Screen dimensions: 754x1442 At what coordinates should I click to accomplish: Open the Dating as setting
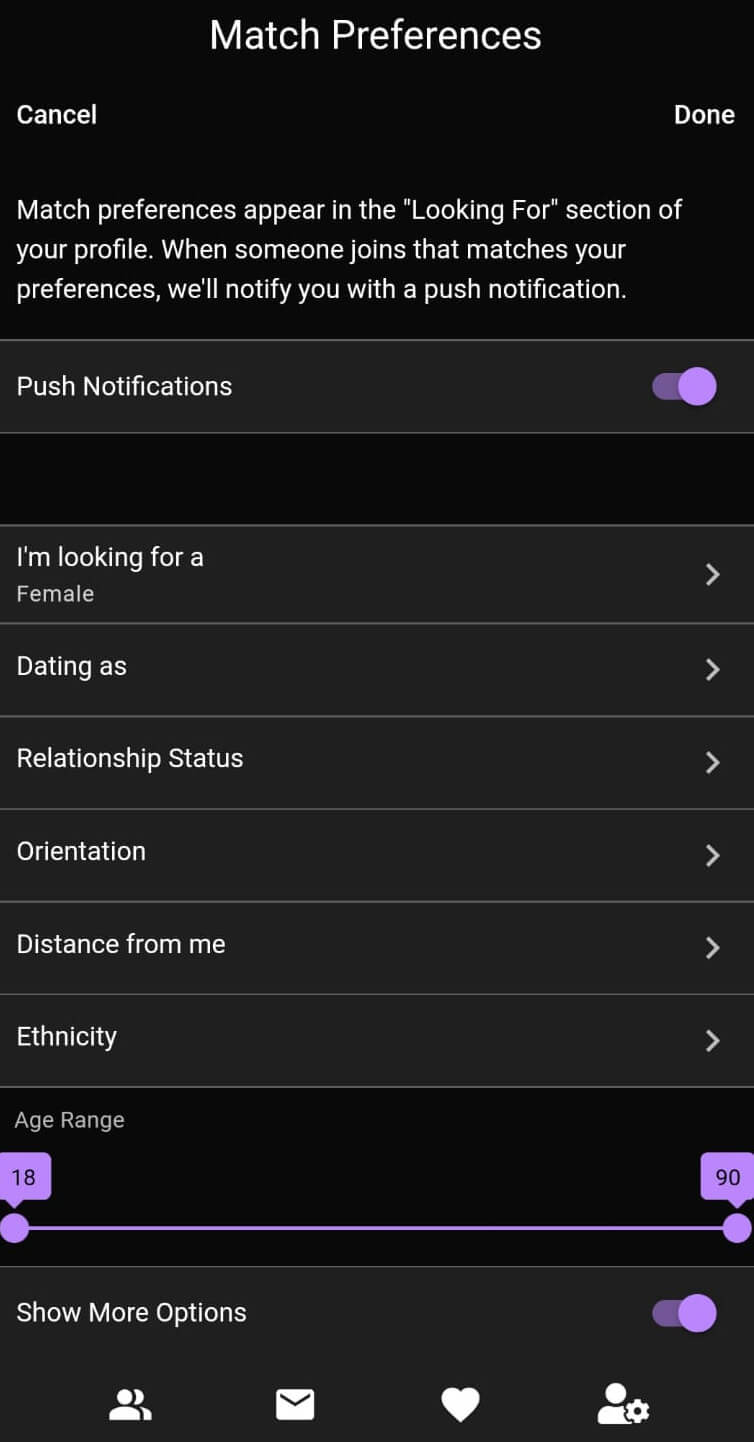[x=377, y=669]
